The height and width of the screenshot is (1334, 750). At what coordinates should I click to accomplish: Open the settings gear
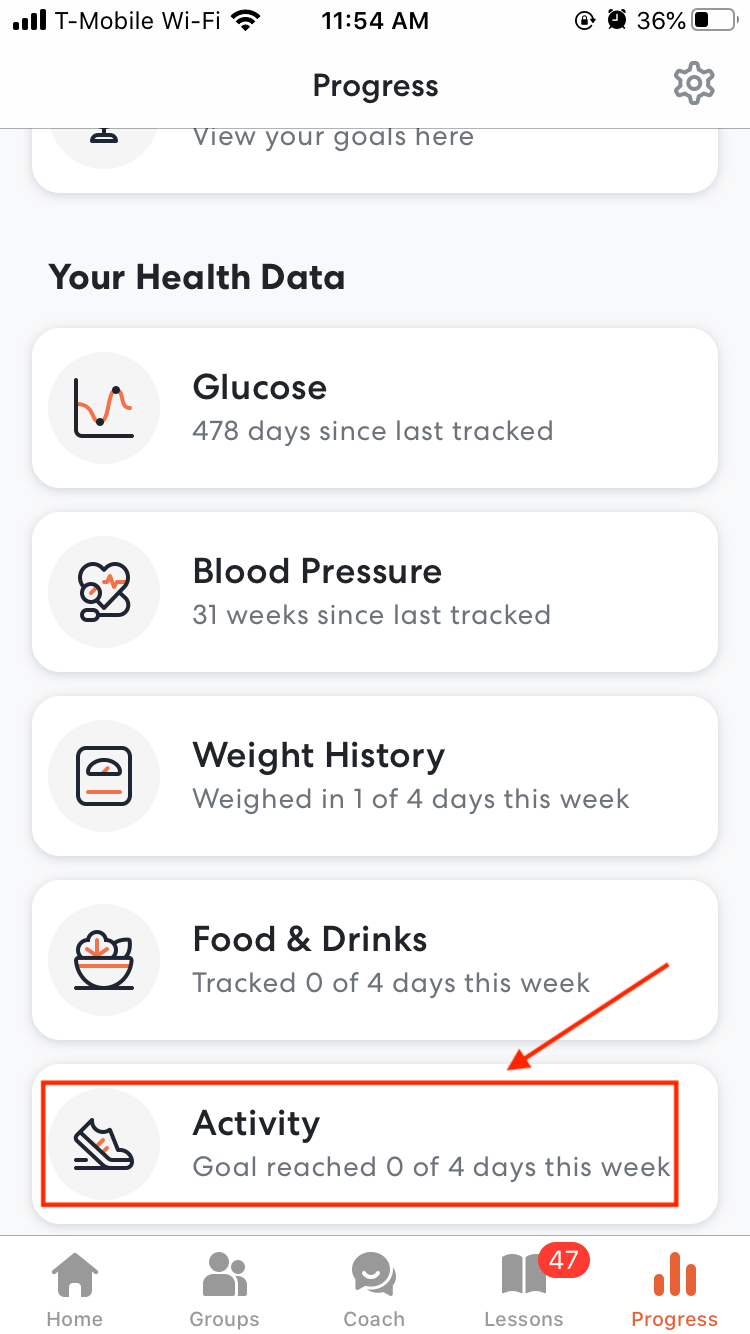point(694,84)
